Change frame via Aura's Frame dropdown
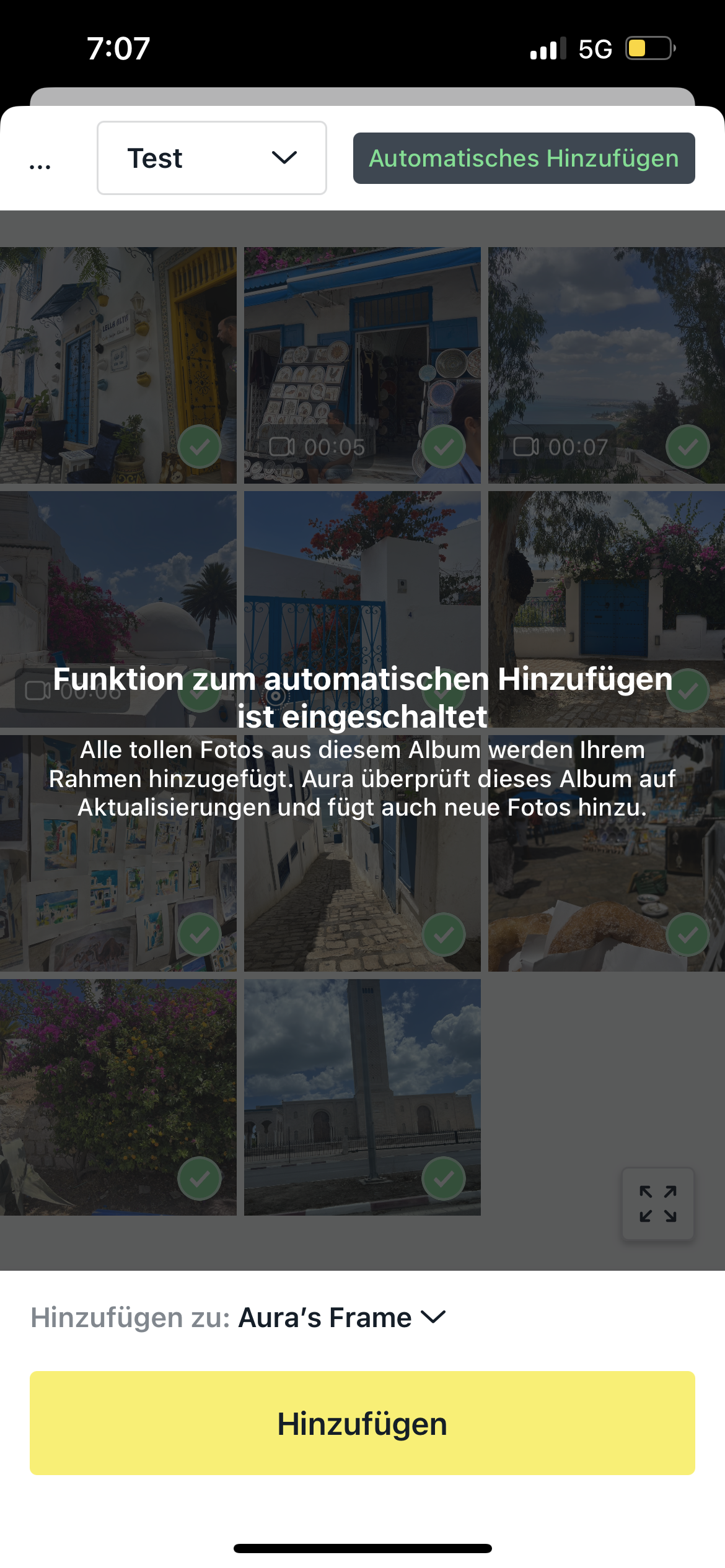Viewport: 725px width, 1568px height. (x=341, y=1317)
